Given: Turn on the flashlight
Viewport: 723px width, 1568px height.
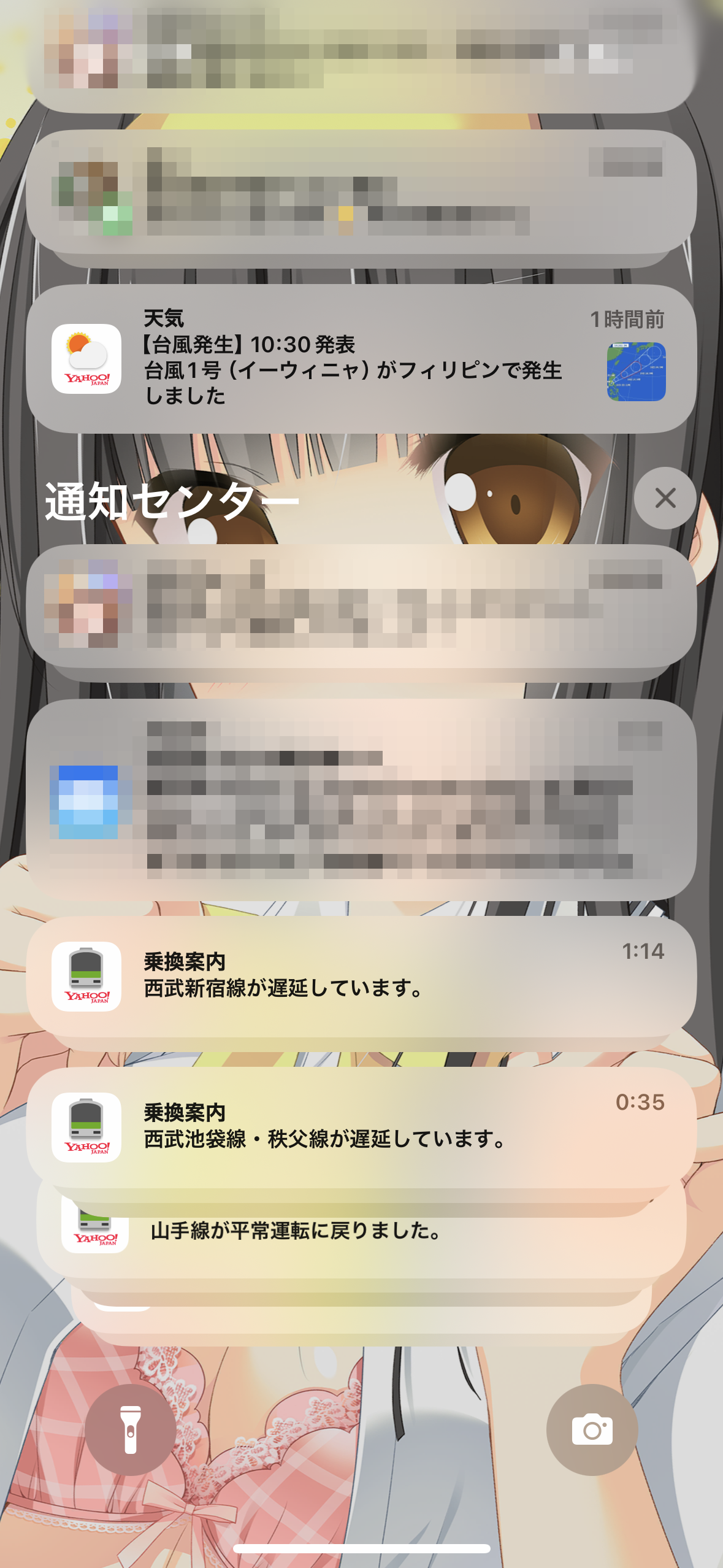Looking at the screenshot, I should pyautogui.click(x=131, y=1429).
